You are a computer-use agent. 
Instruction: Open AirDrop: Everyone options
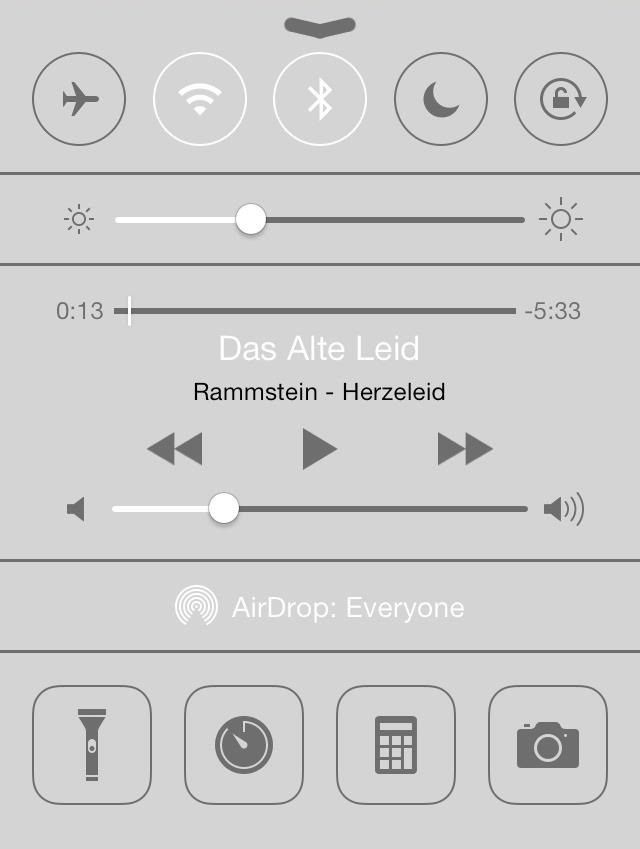pyautogui.click(x=319, y=607)
